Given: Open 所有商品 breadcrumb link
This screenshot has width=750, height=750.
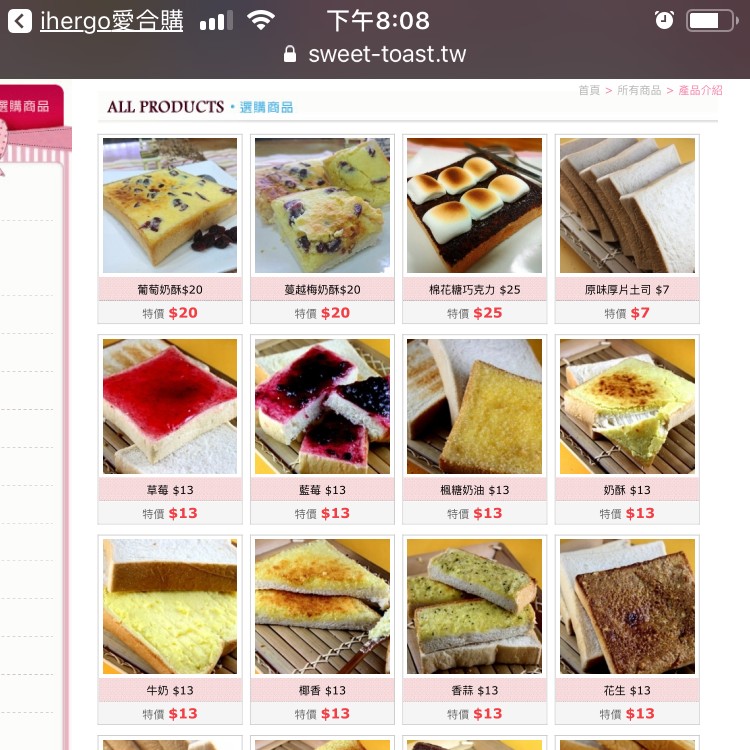Looking at the screenshot, I should click(x=639, y=90).
